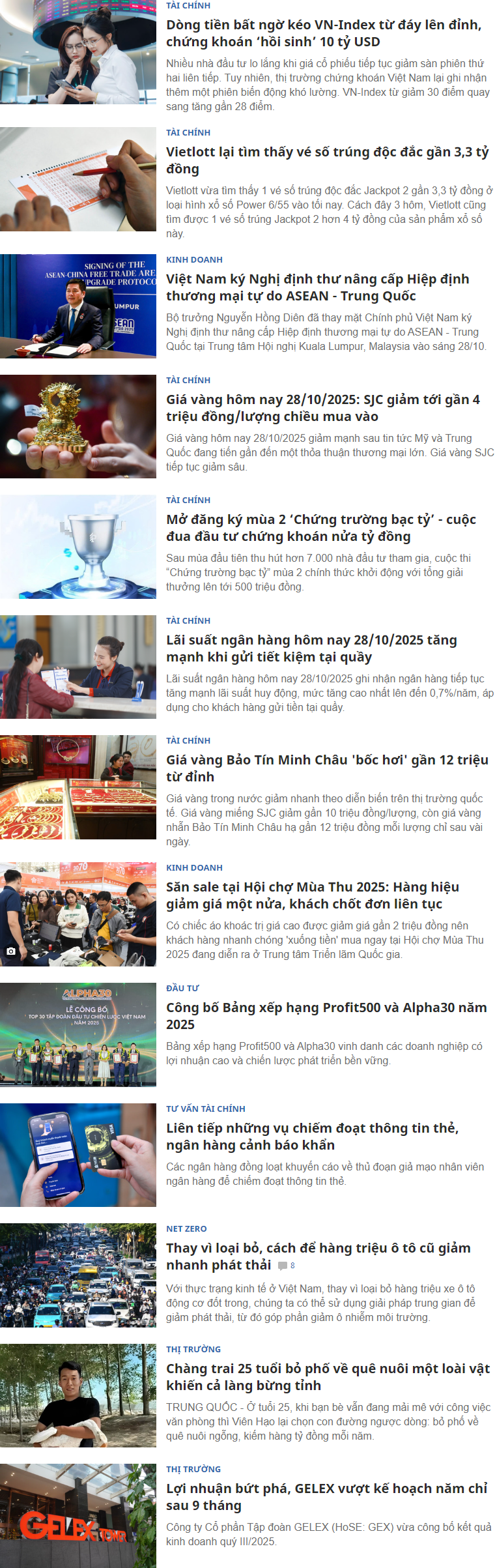Open Vietlott jackpot 3,3 tỷ đồng article
495x1568 pixels.
click(327, 160)
